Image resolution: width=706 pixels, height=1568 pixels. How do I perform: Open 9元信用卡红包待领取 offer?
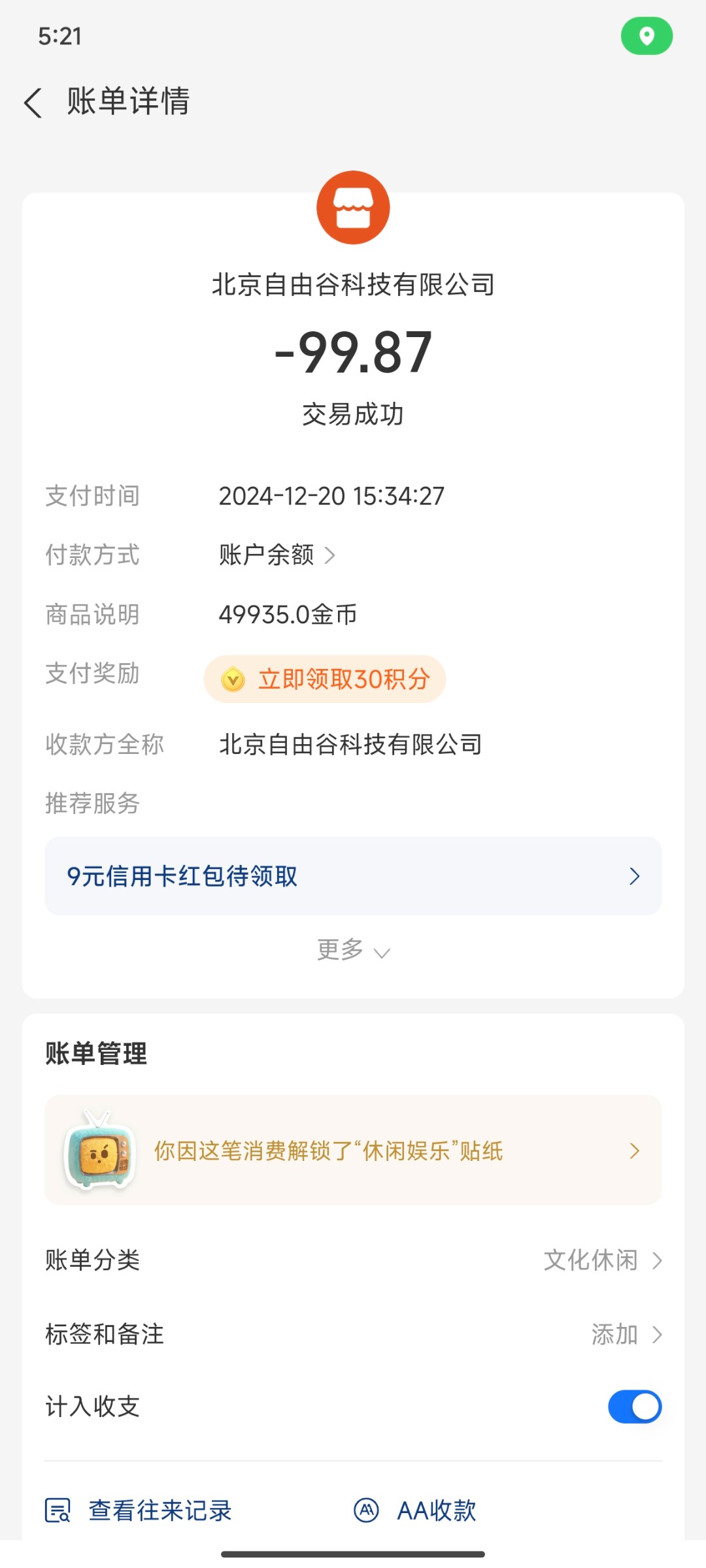coord(353,876)
